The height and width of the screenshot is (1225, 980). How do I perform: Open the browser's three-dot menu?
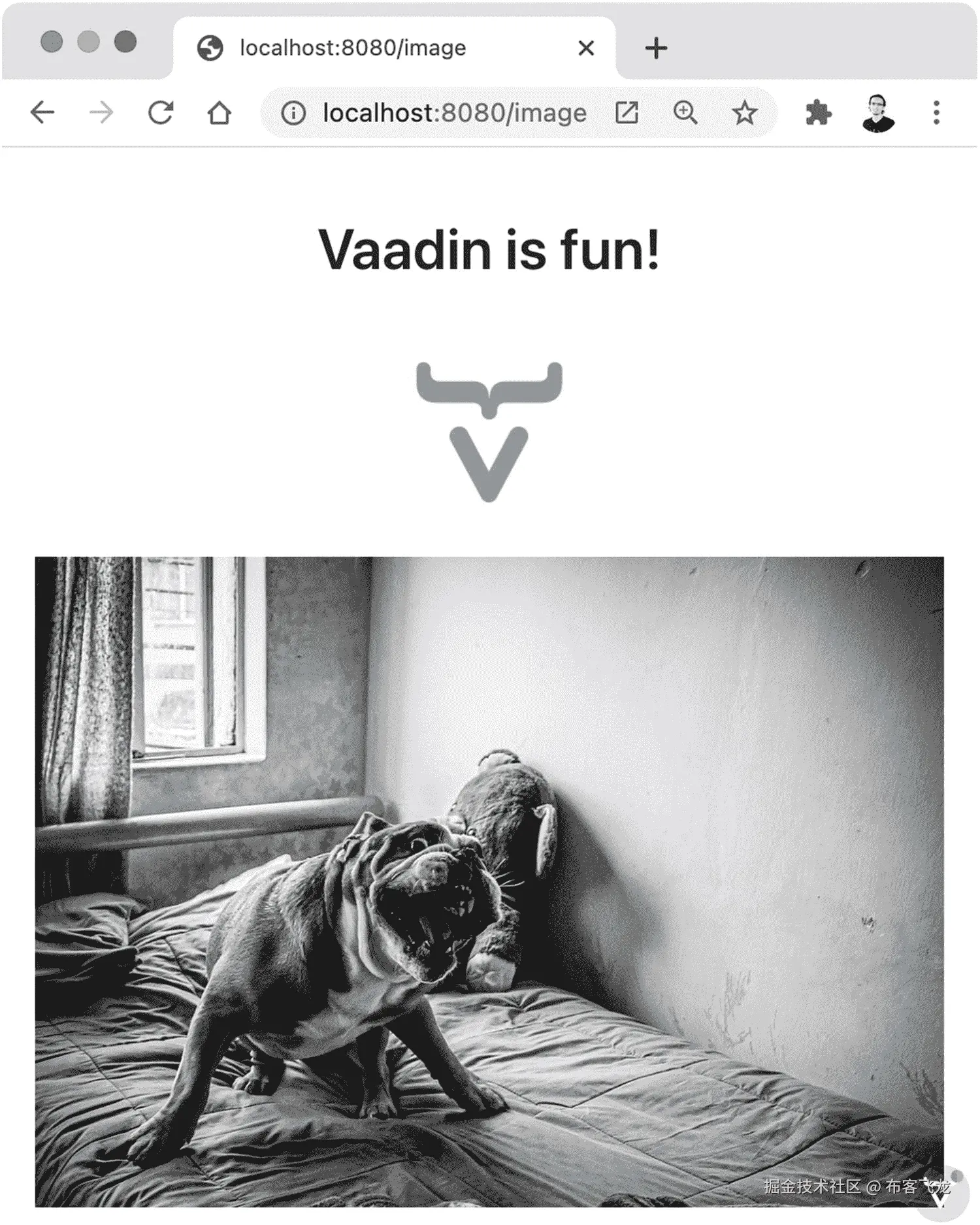point(936,113)
